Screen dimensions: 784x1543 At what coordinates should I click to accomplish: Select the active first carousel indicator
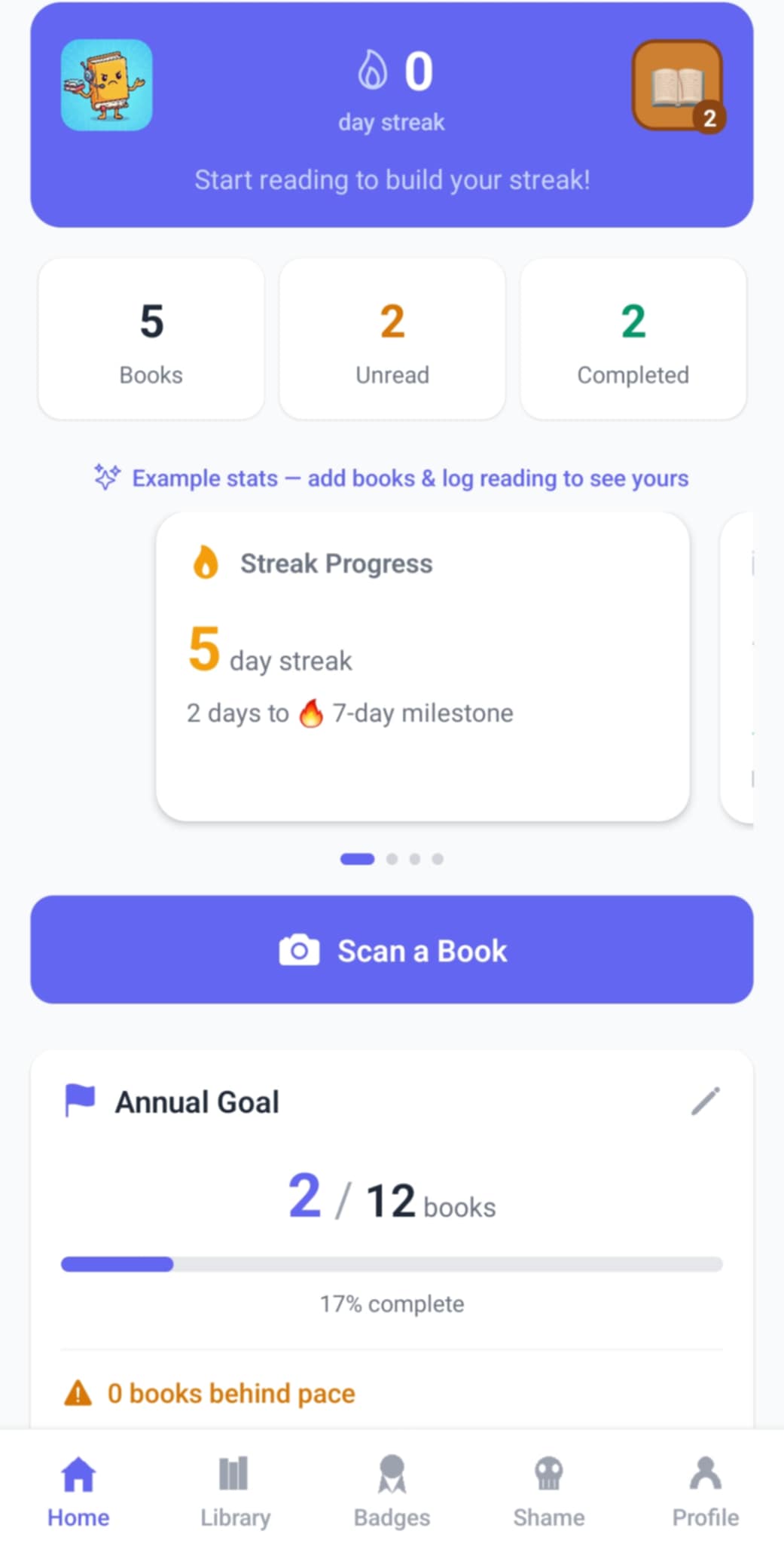356,858
